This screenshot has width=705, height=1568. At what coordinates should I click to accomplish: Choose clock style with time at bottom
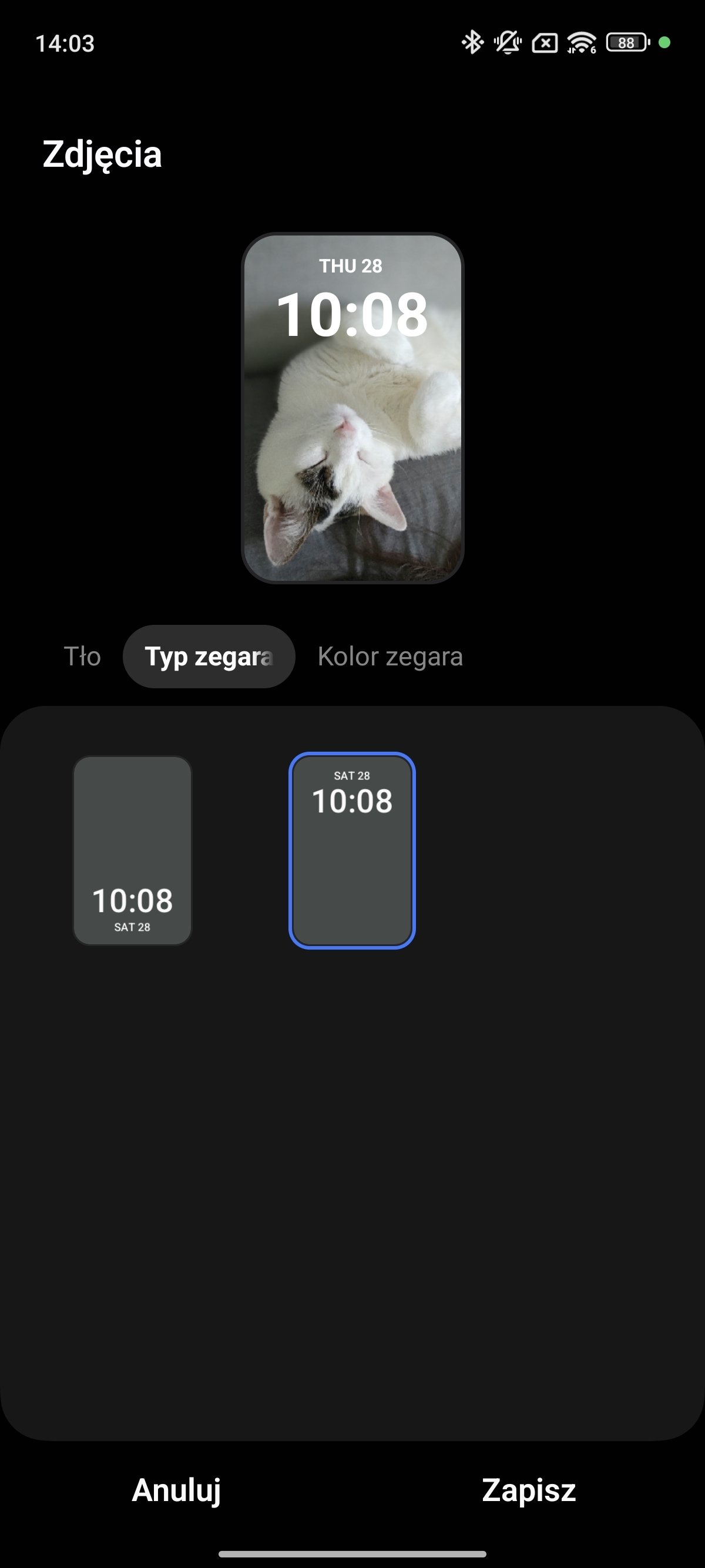[133, 850]
